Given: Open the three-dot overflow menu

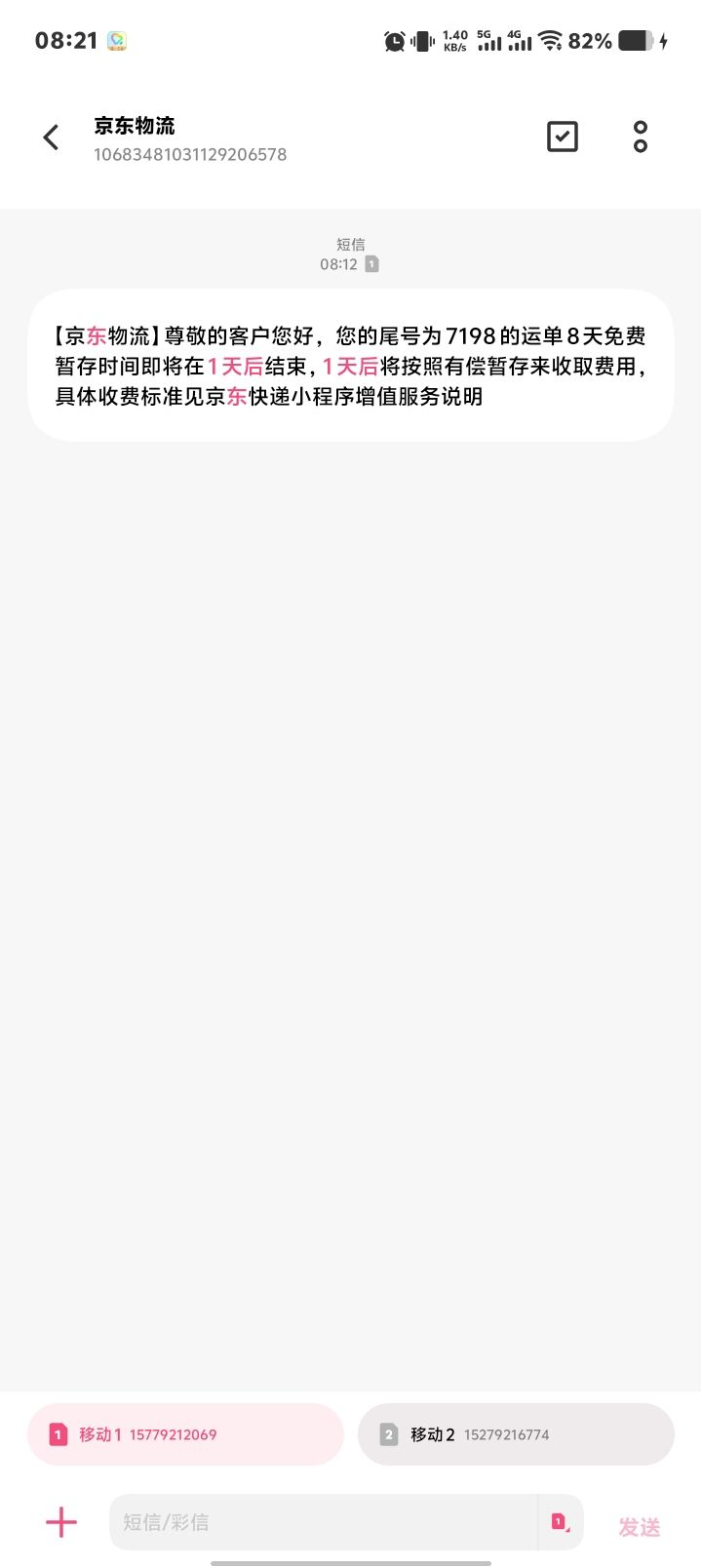Looking at the screenshot, I should click(x=640, y=137).
